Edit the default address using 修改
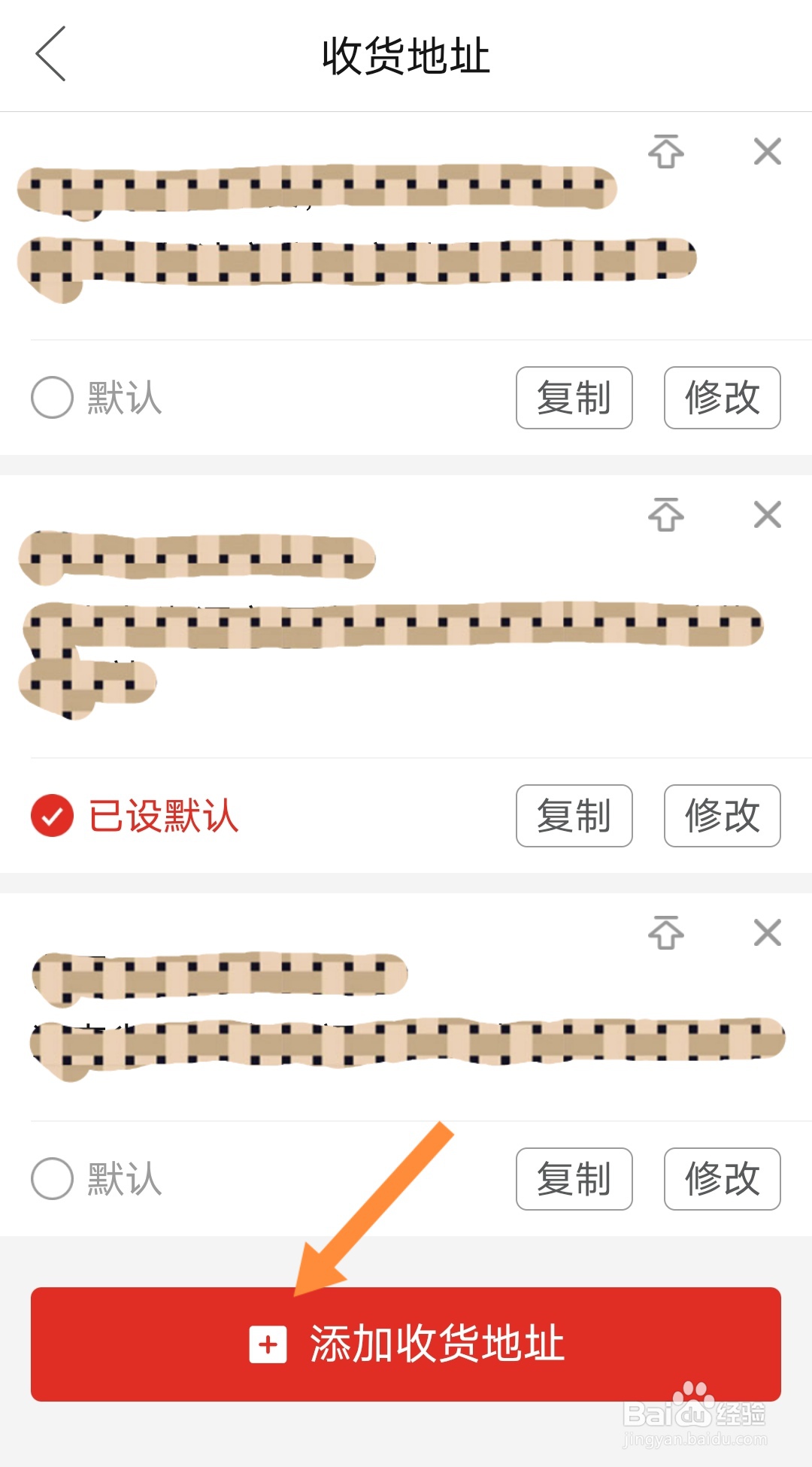Screen dimensions: 812x1467 [721, 816]
